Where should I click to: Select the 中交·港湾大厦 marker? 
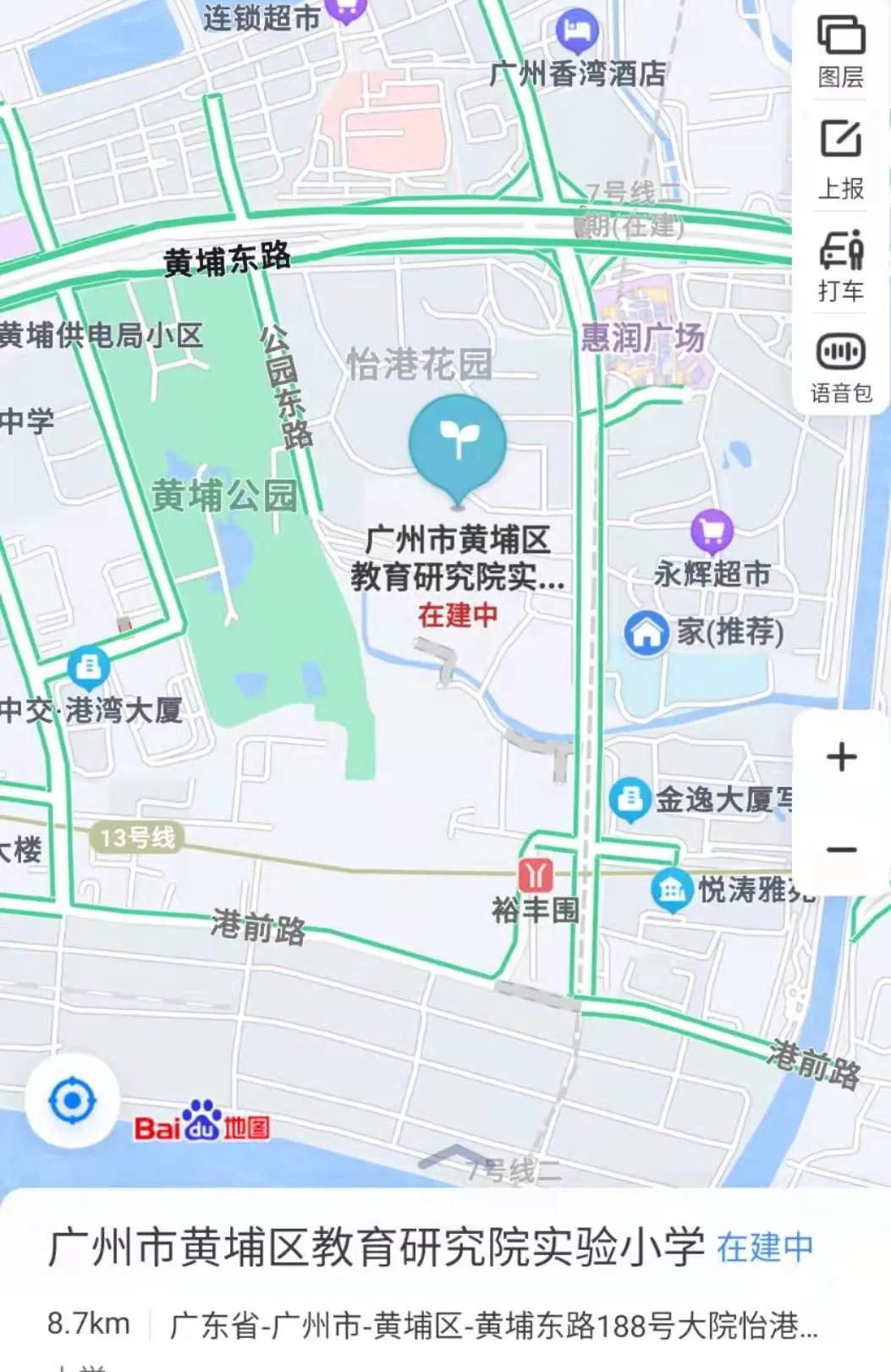tap(88, 667)
